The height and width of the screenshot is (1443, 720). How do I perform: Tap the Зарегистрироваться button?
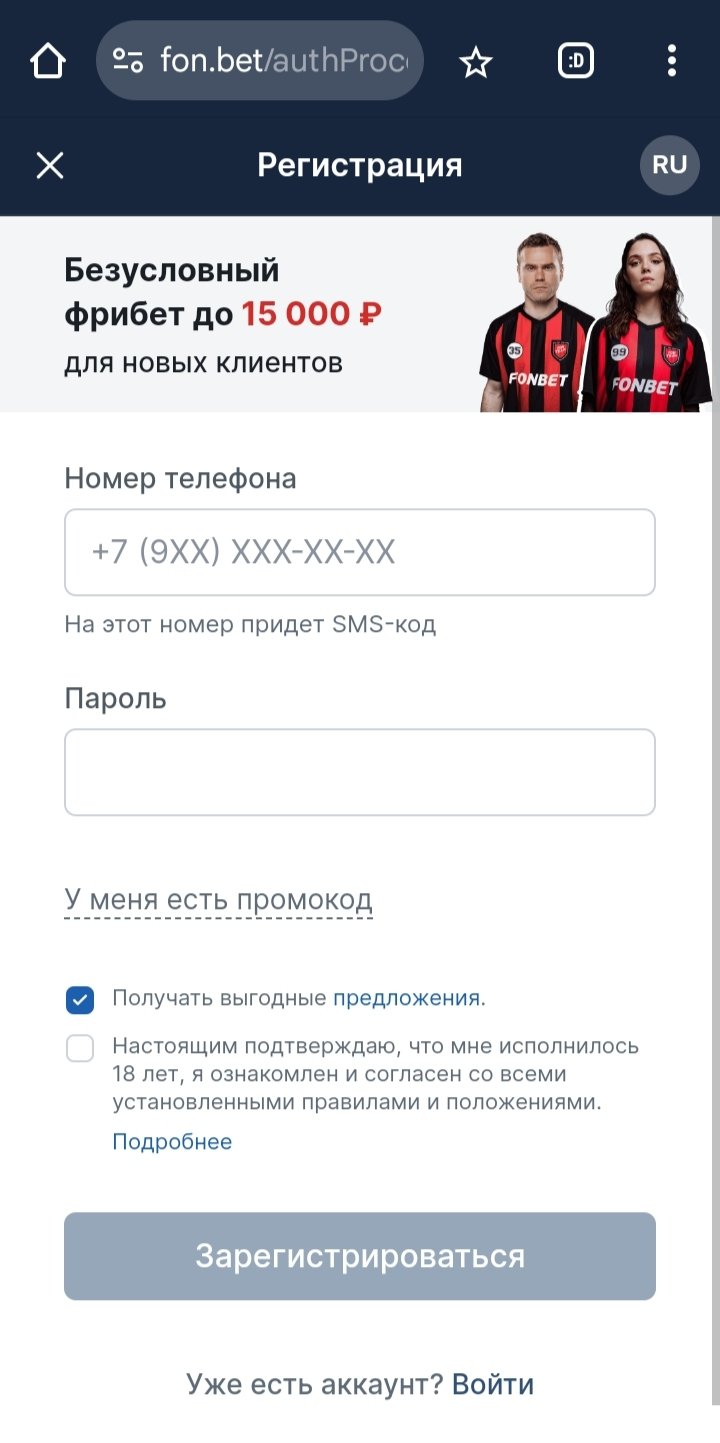(360, 1256)
